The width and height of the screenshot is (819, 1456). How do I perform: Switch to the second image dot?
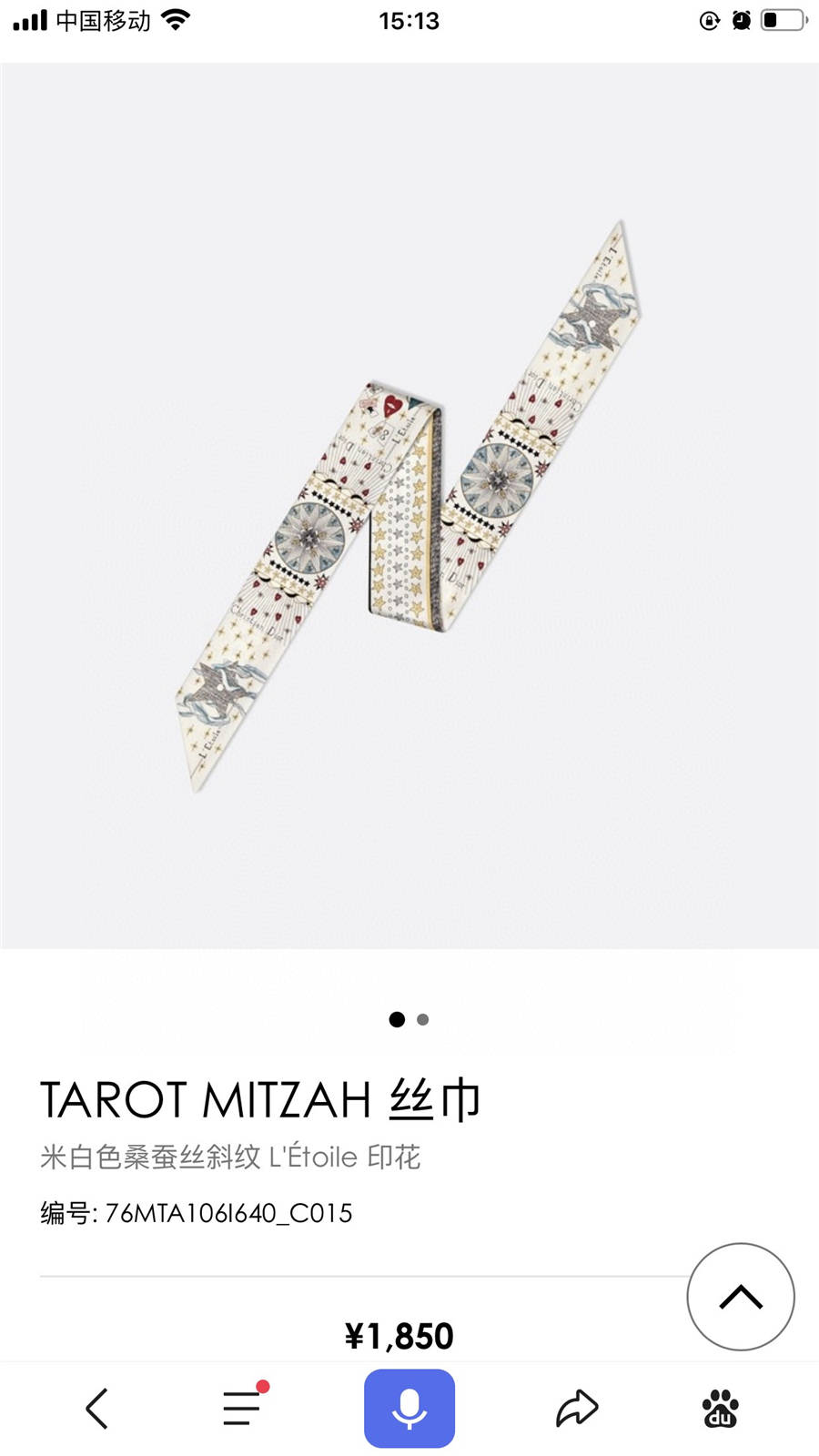(x=423, y=1019)
